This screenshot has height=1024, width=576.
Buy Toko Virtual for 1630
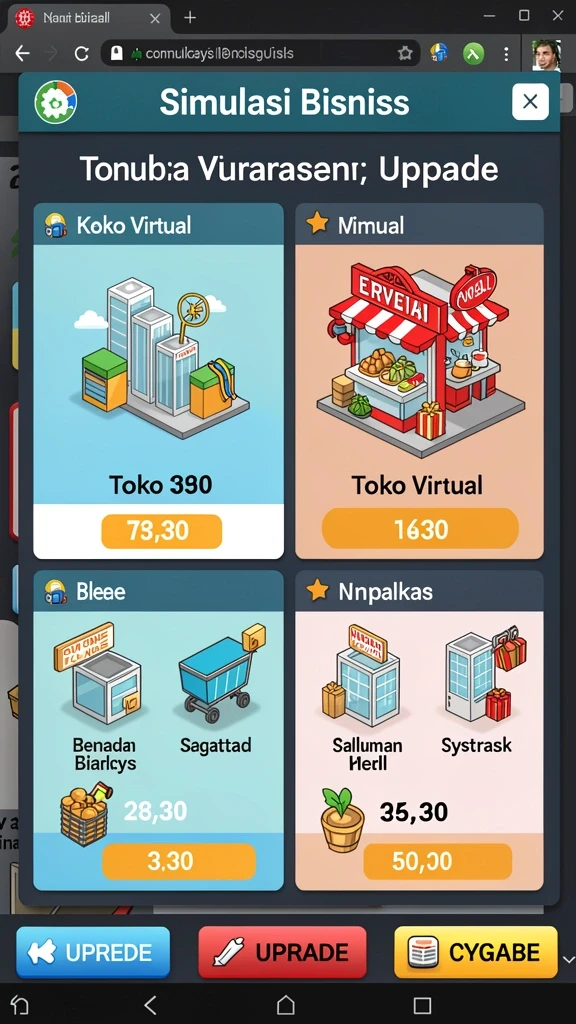[420, 529]
